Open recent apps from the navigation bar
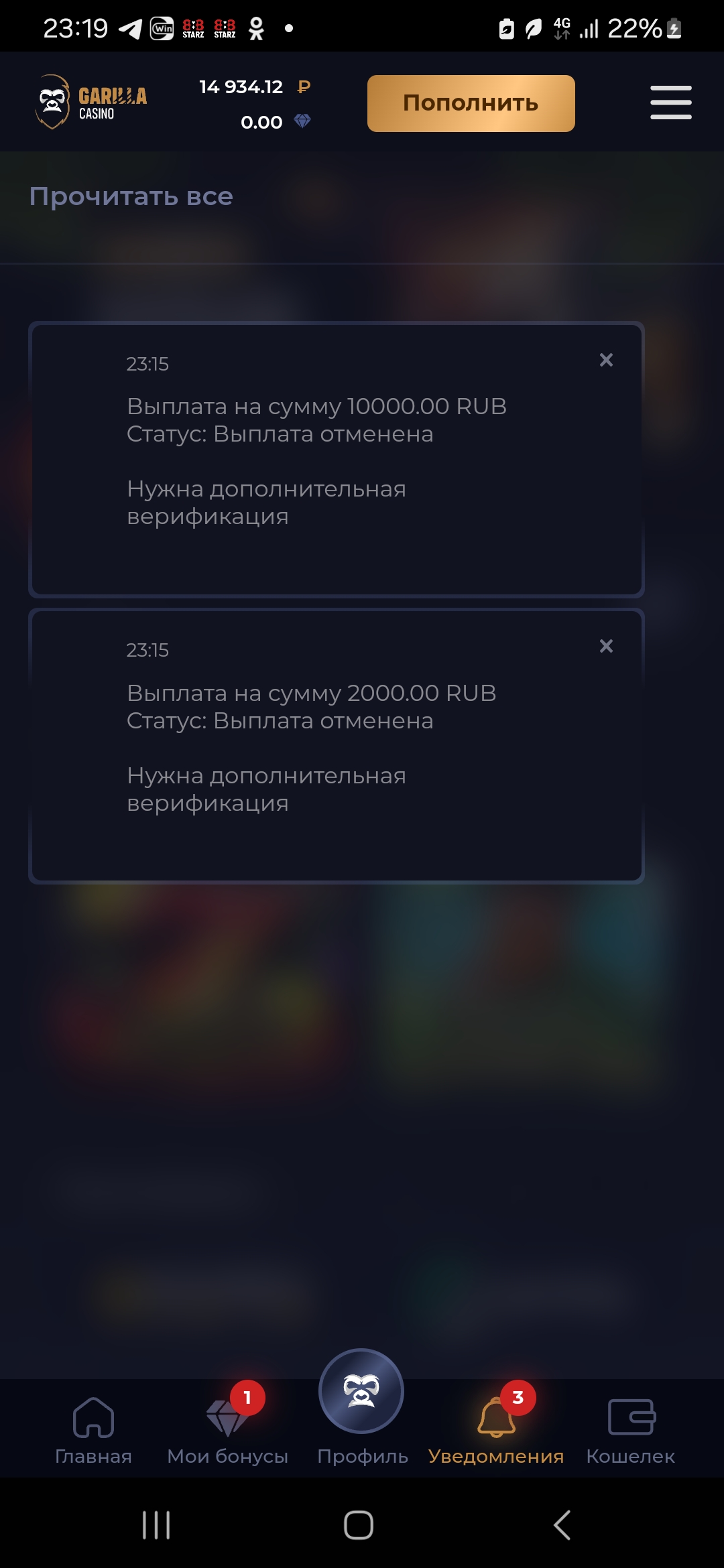Image resolution: width=724 pixels, height=1568 pixels. 156,1526
